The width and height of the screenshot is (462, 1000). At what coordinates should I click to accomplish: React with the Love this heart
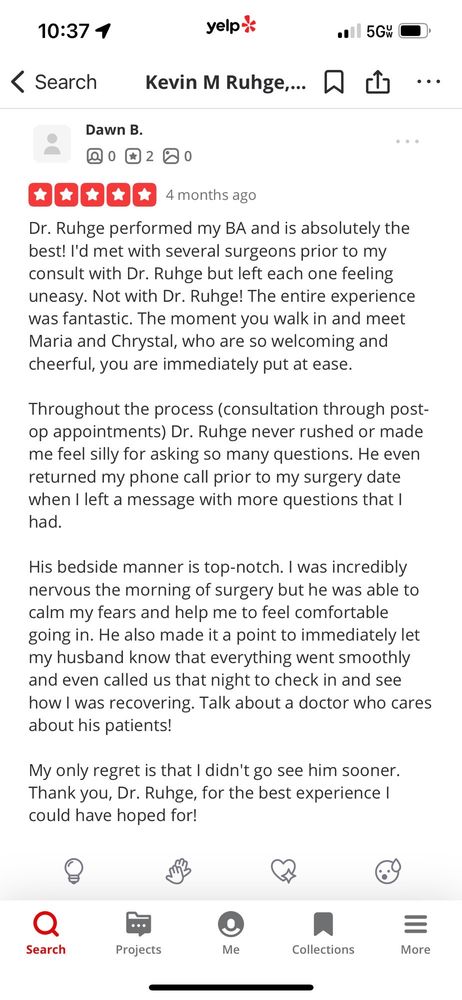click(x=283, y=870)
